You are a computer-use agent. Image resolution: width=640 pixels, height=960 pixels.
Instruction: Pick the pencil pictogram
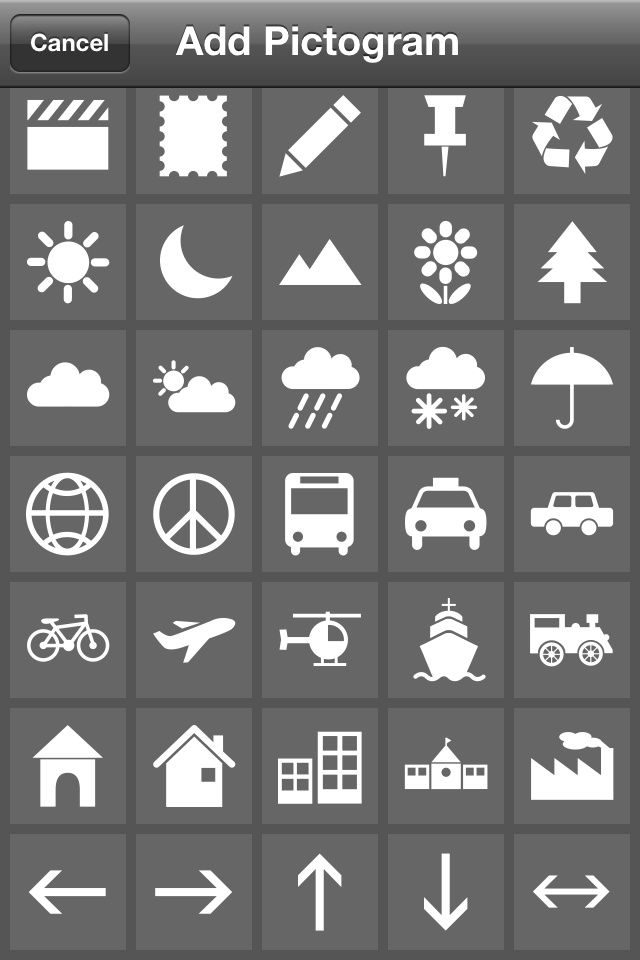pyautogui.click(x=320, y=136)
